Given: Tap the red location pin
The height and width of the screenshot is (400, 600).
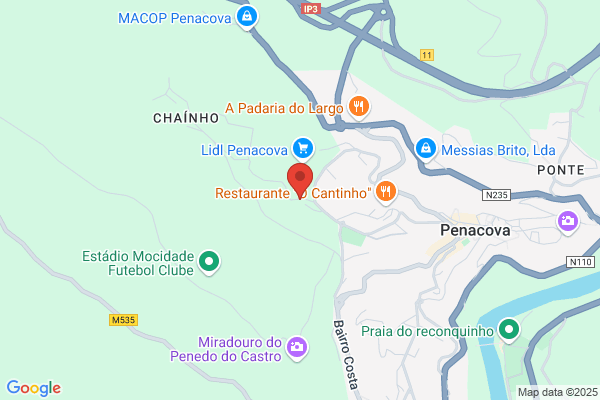Looking at the screenshot, I should [300, 181].
